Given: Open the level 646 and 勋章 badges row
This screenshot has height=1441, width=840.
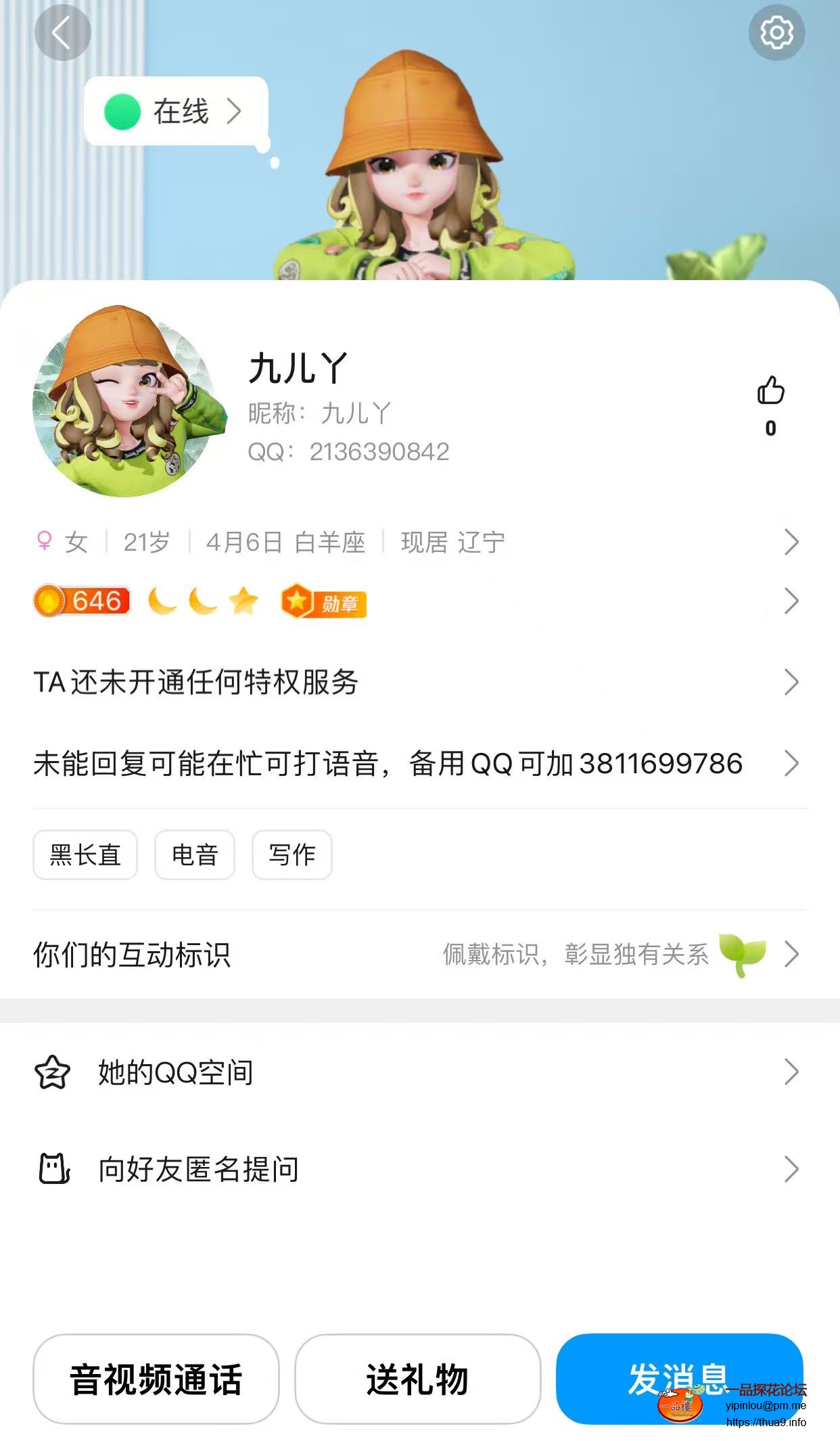Looking at the screenshot, I should point(419,601).
